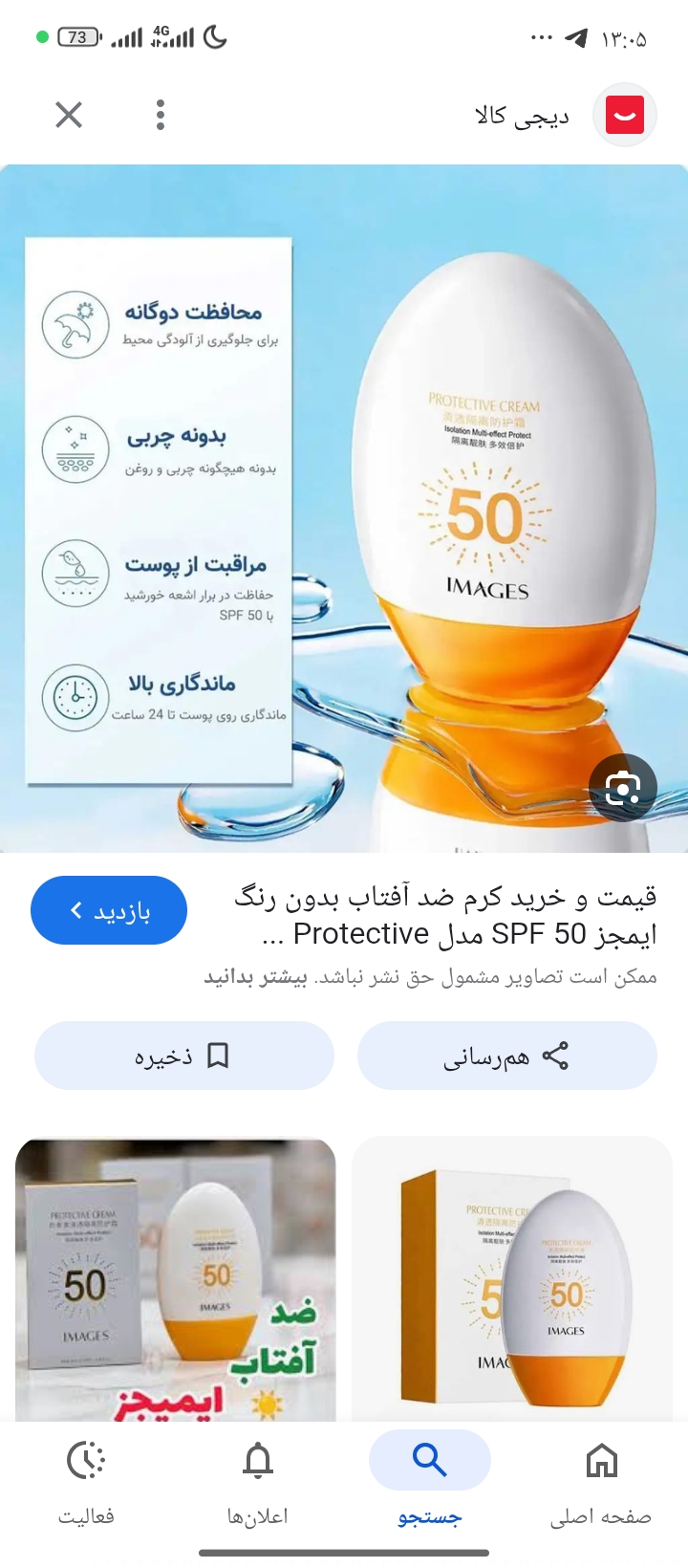Select the جستجو tab
This screenshot has height=1568, width=688.
[430, 1478]
